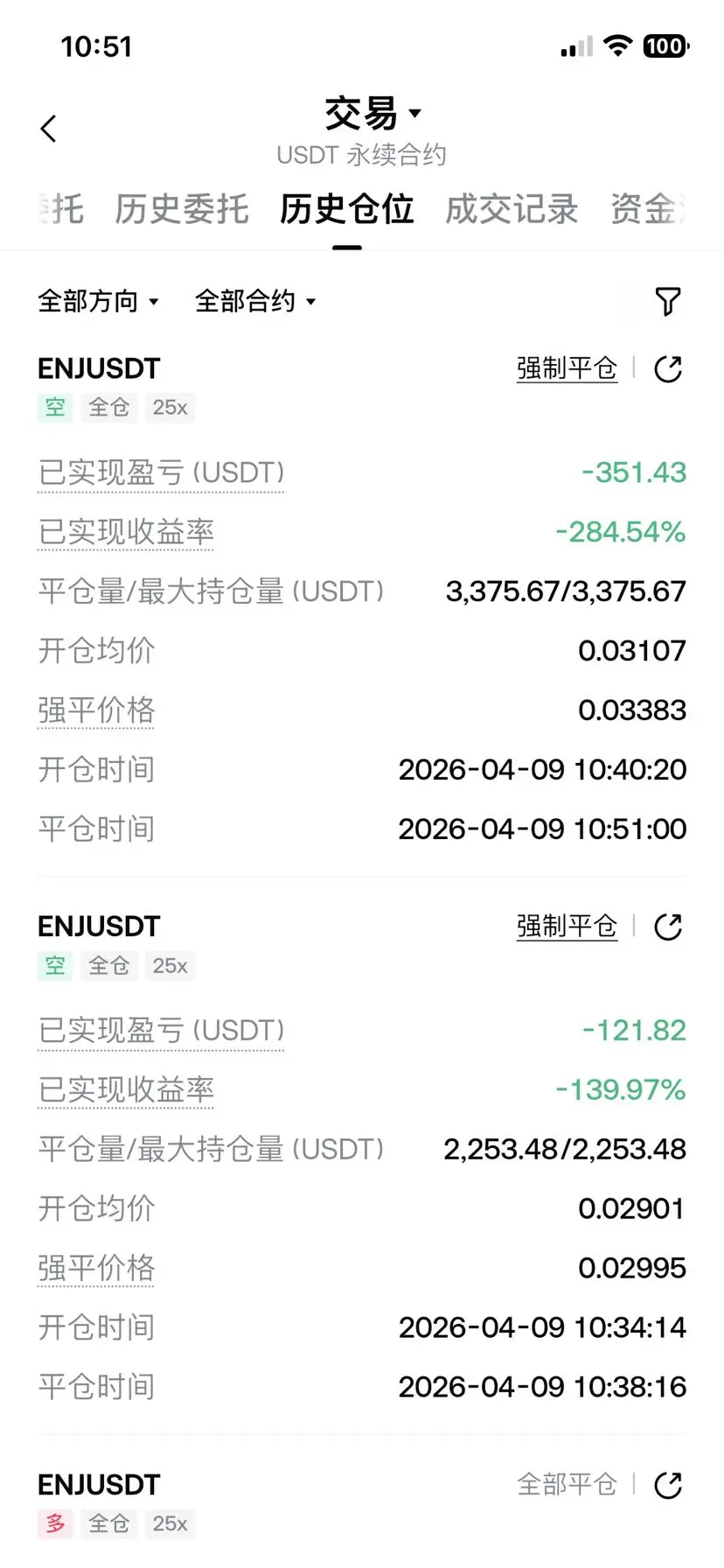Expand the 全部方向 direction filter
This screenshot has height=1568, width=724.
98,302
